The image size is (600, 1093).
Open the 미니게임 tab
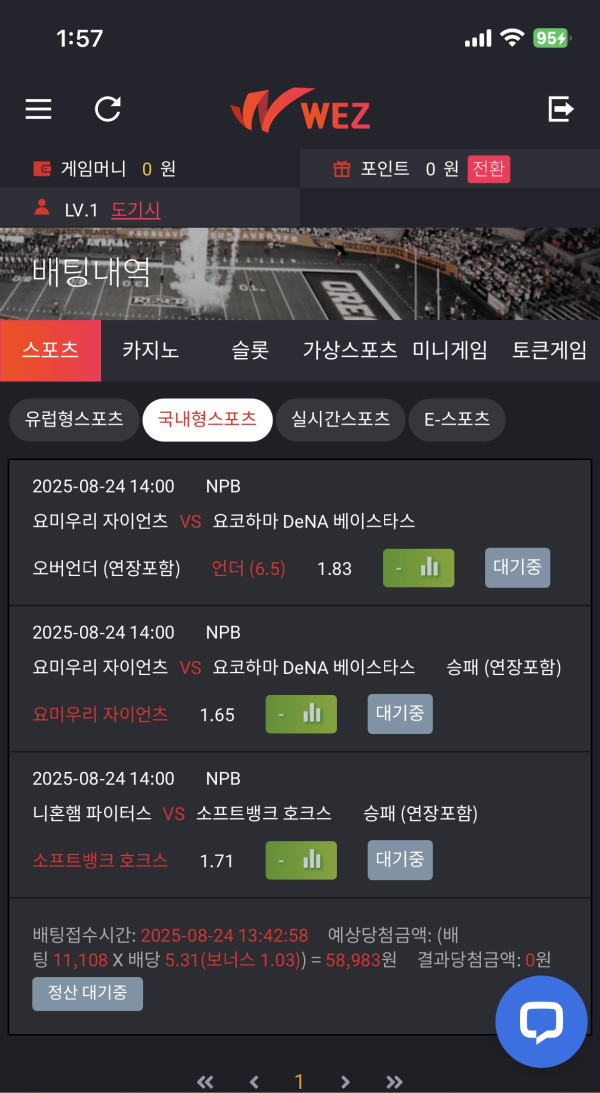[450, 350]
